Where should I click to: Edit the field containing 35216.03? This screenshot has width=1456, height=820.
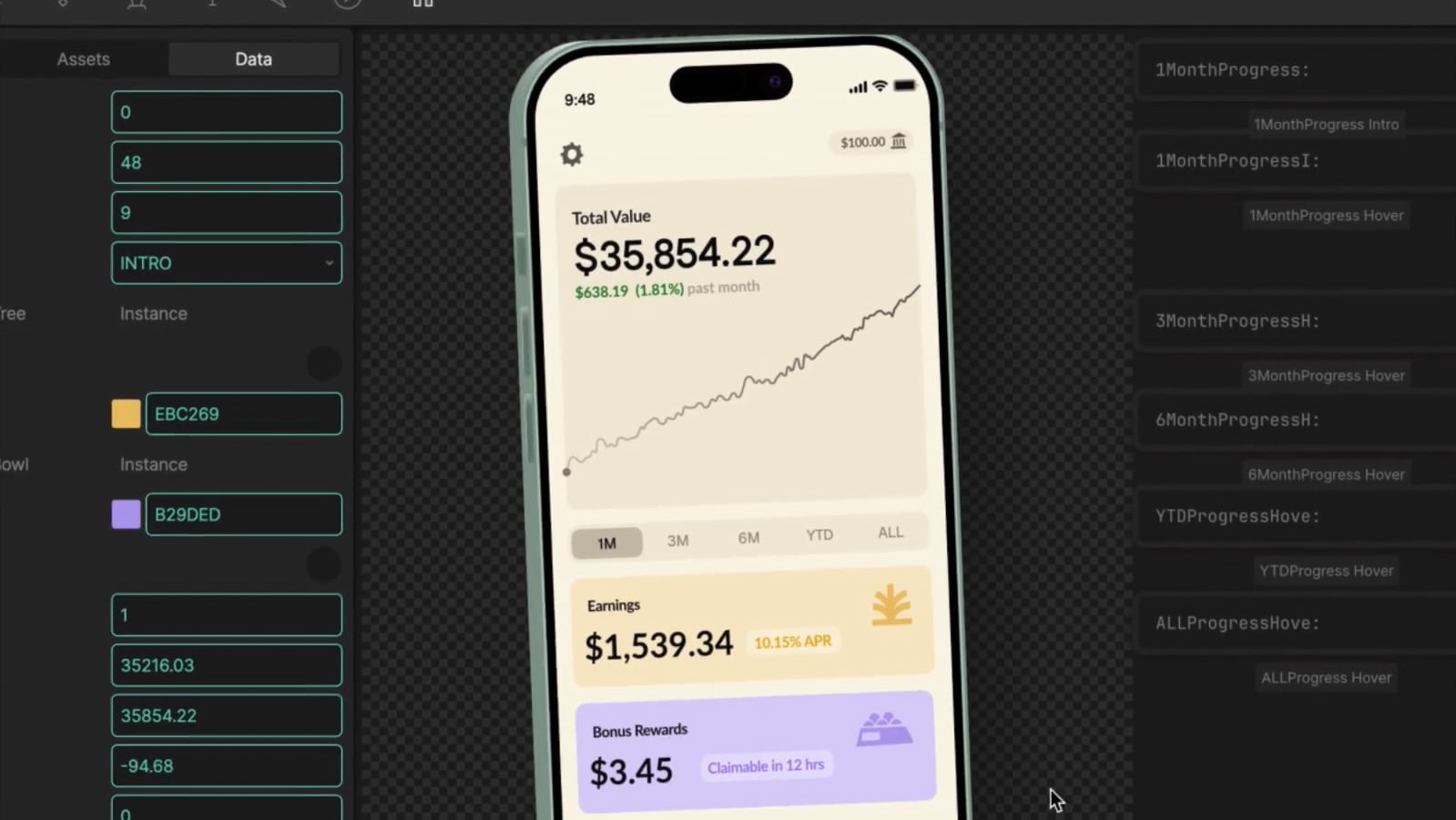pos(227,665)
